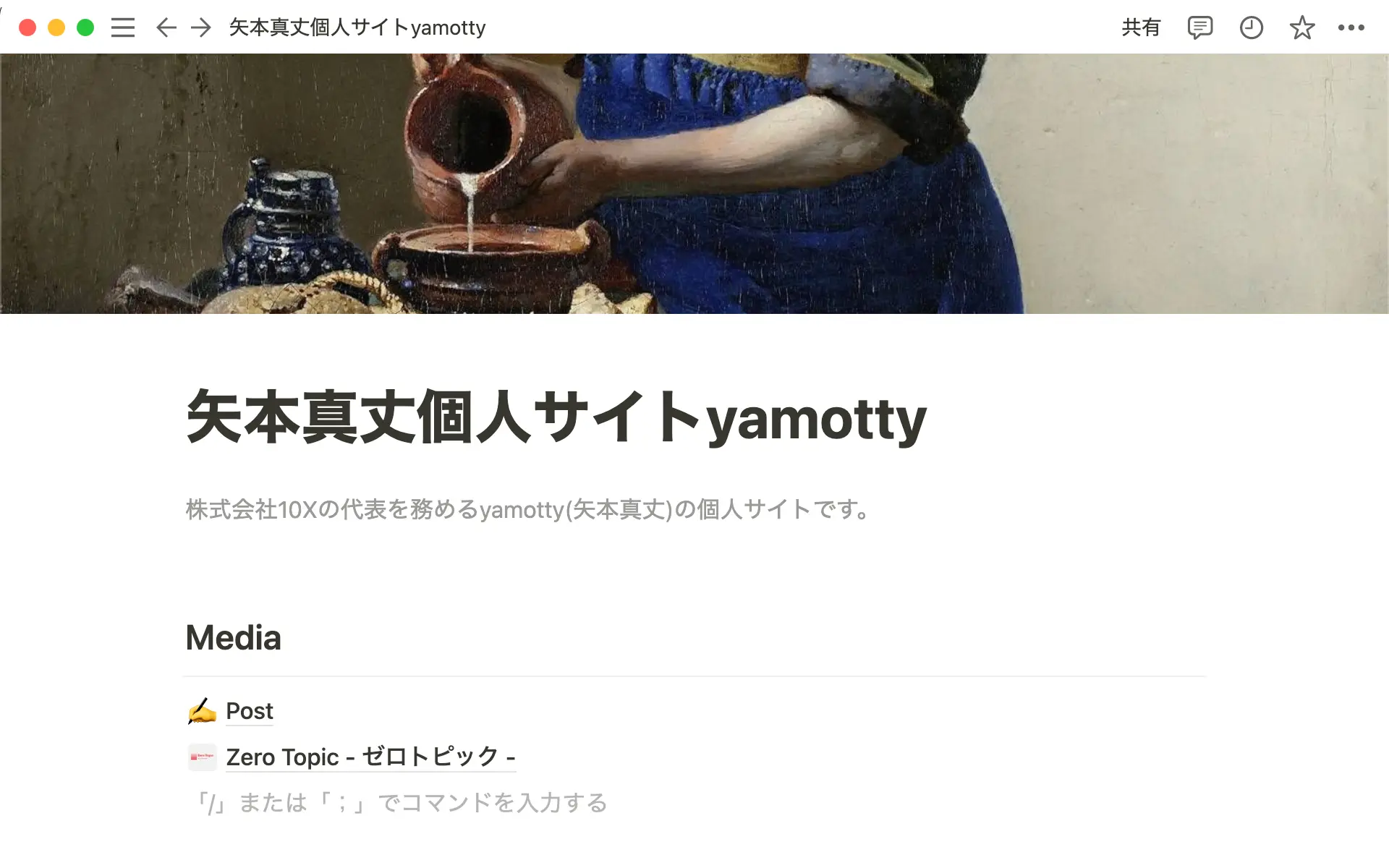Minimize the window with yellow button

pyautogui.click(x=56, y=27)
